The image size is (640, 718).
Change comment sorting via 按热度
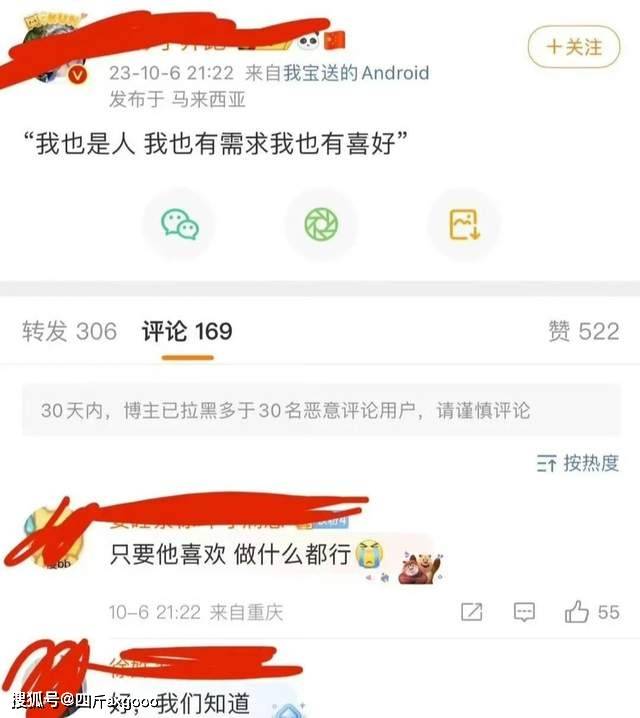tap(578, 463)
